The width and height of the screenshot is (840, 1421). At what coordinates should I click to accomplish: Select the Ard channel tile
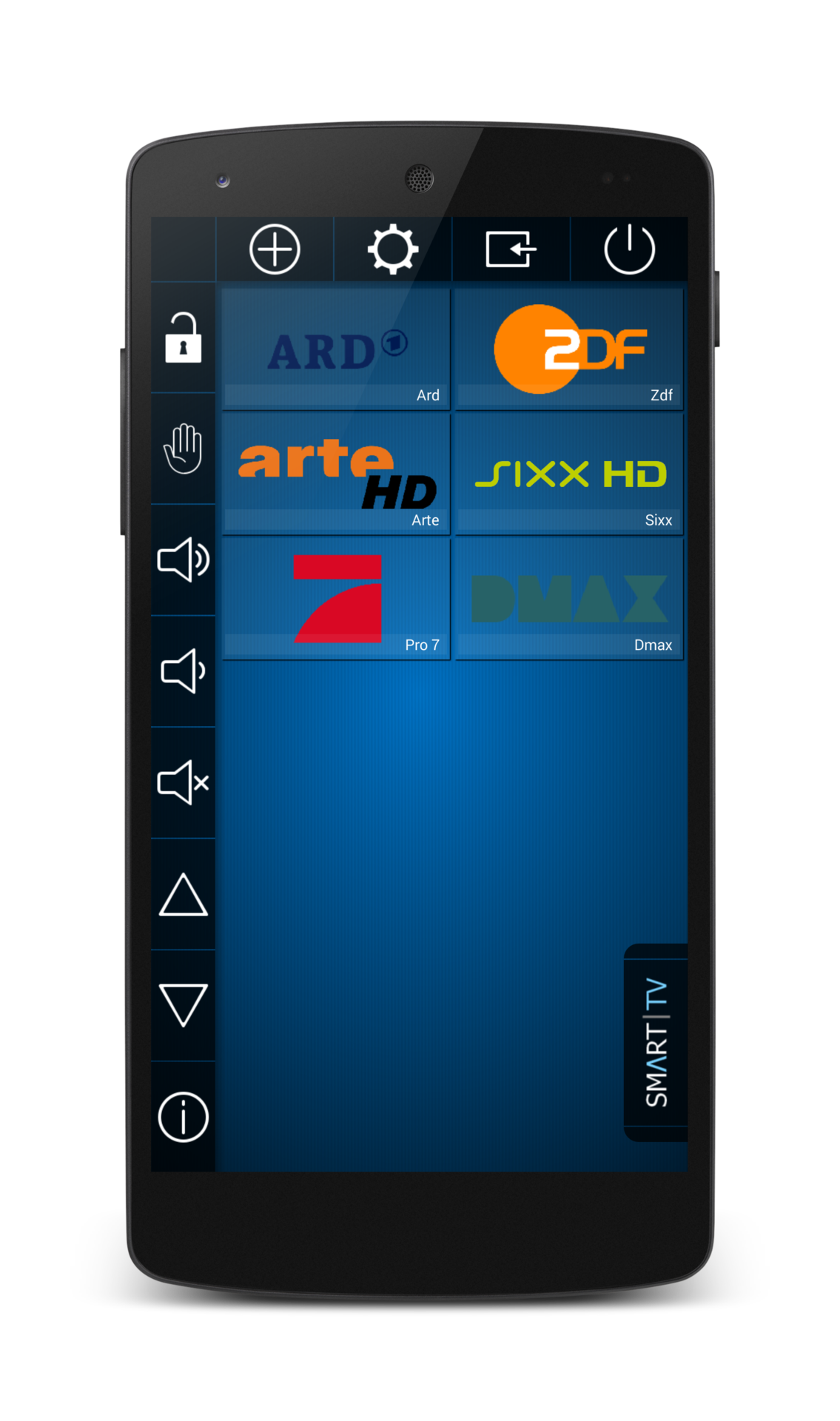pos(336,349)
